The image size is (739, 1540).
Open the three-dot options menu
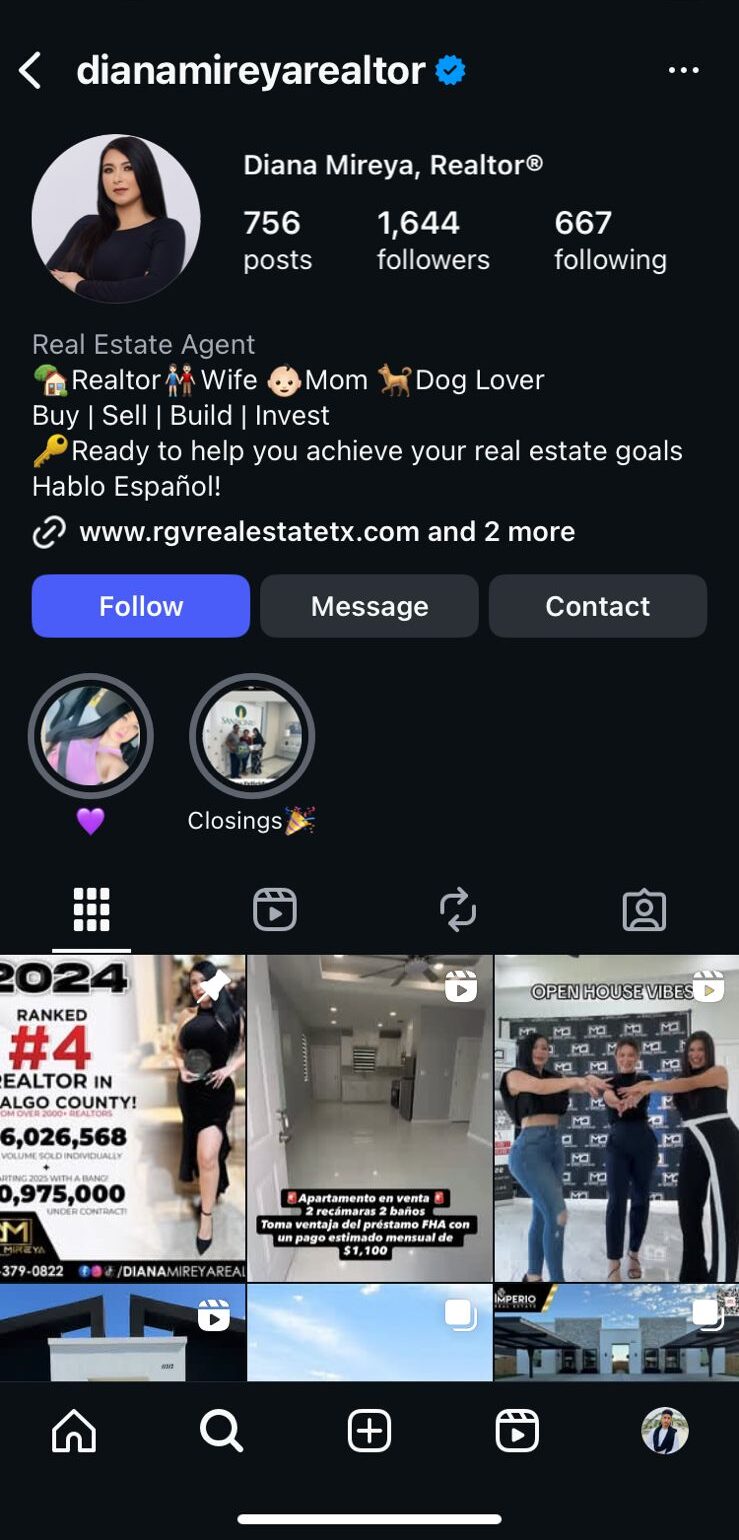point(683,70)
